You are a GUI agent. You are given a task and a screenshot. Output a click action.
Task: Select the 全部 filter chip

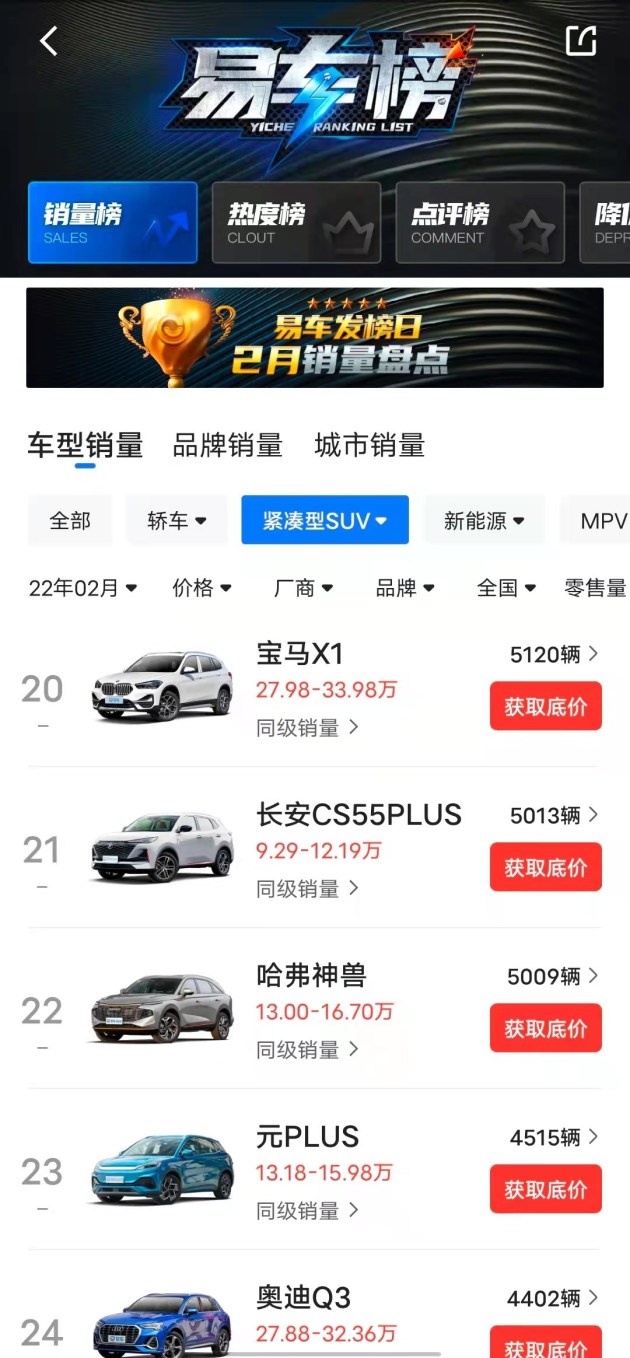[70, 521]
